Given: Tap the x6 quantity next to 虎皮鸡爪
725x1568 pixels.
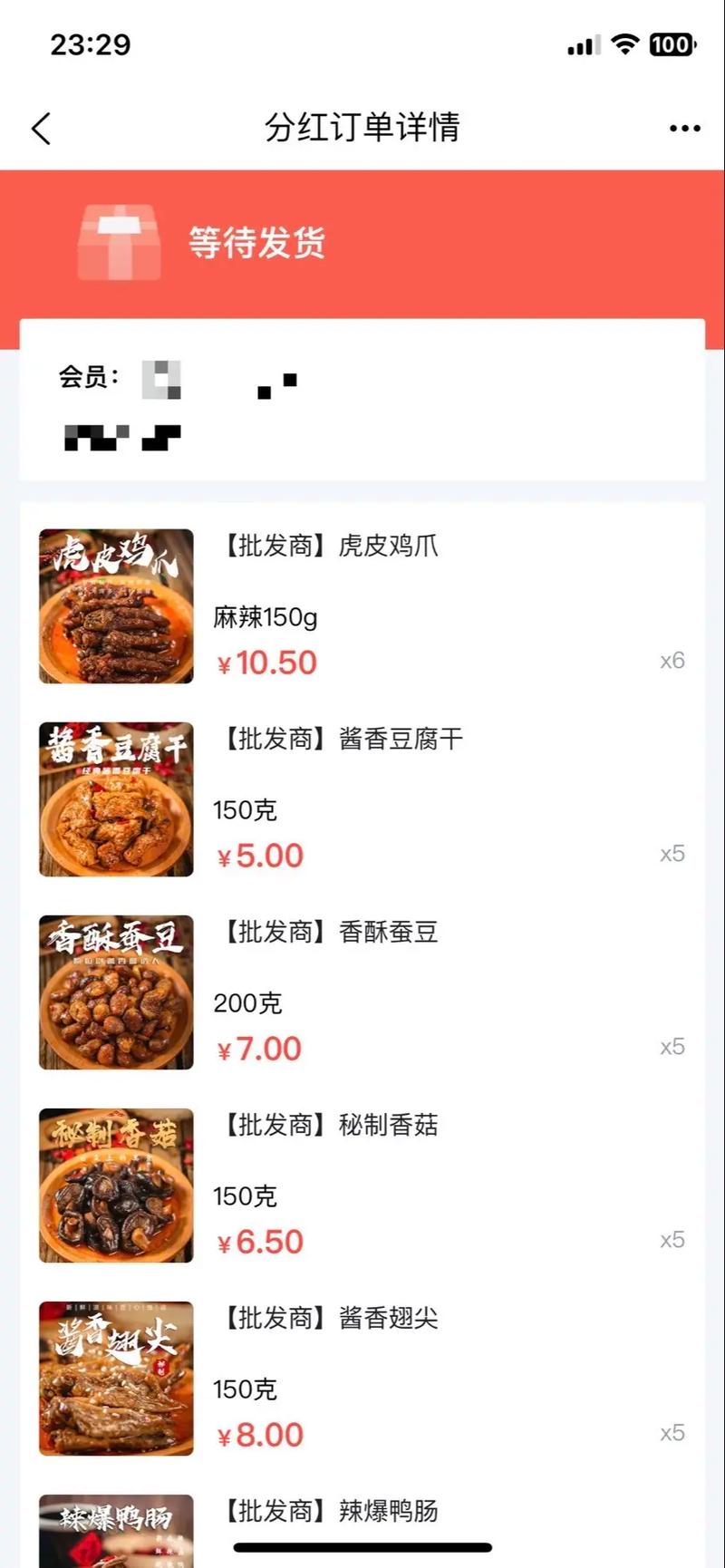Looking at the screenshot, I should tap(672, 661).
